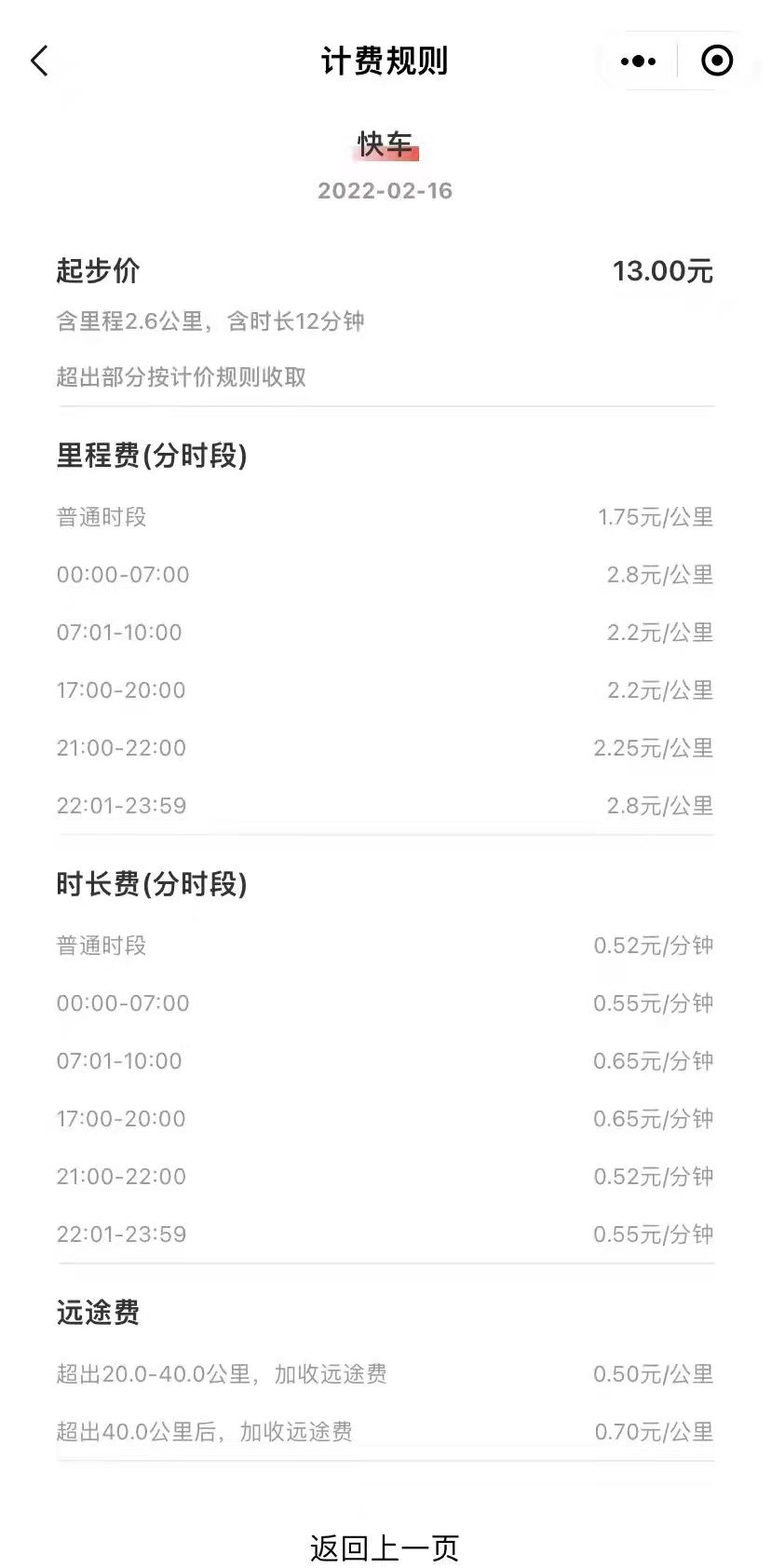Click the 里程费(分时段) section header
The height and width of the screenshot is (1568, 771).
point(152,457)
